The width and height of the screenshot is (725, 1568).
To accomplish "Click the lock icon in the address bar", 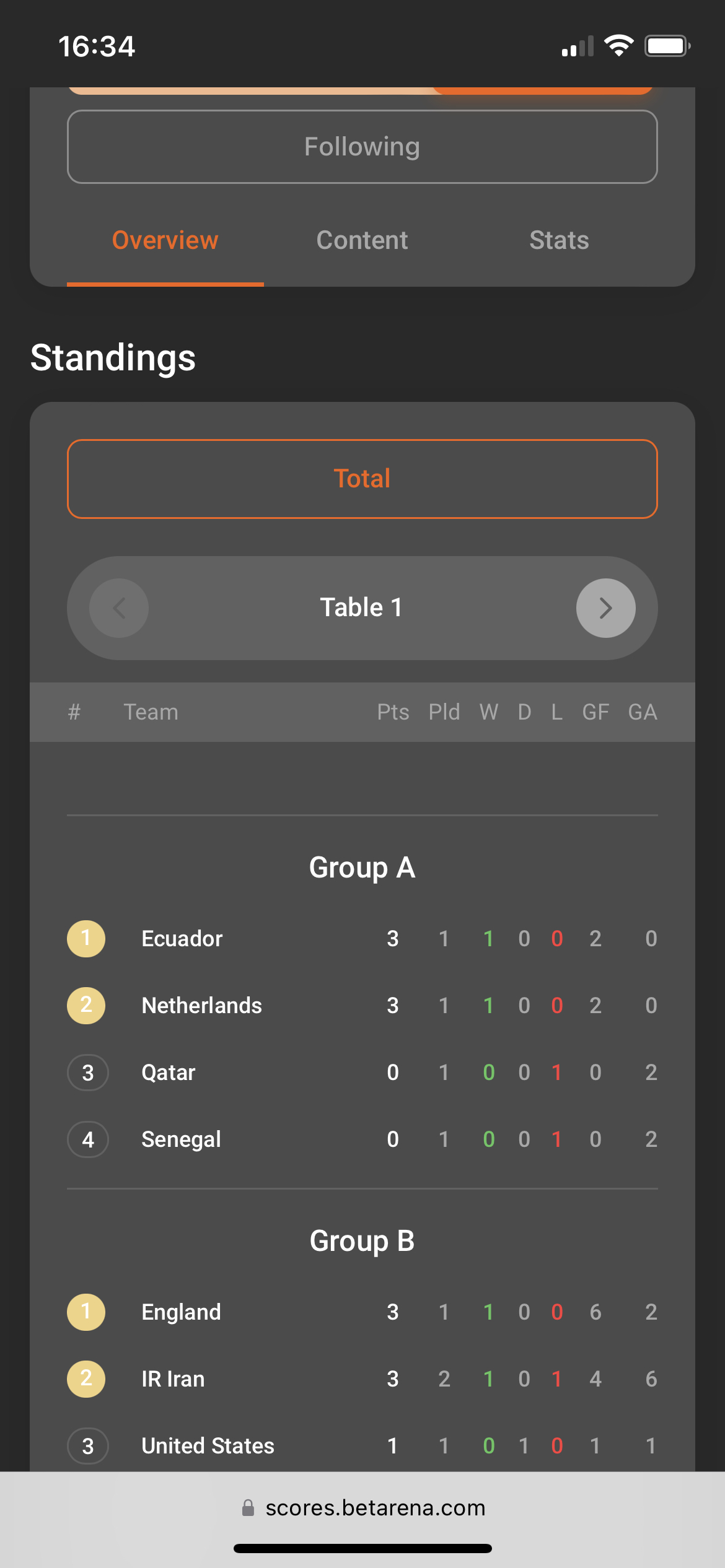I will (249, 1507).
